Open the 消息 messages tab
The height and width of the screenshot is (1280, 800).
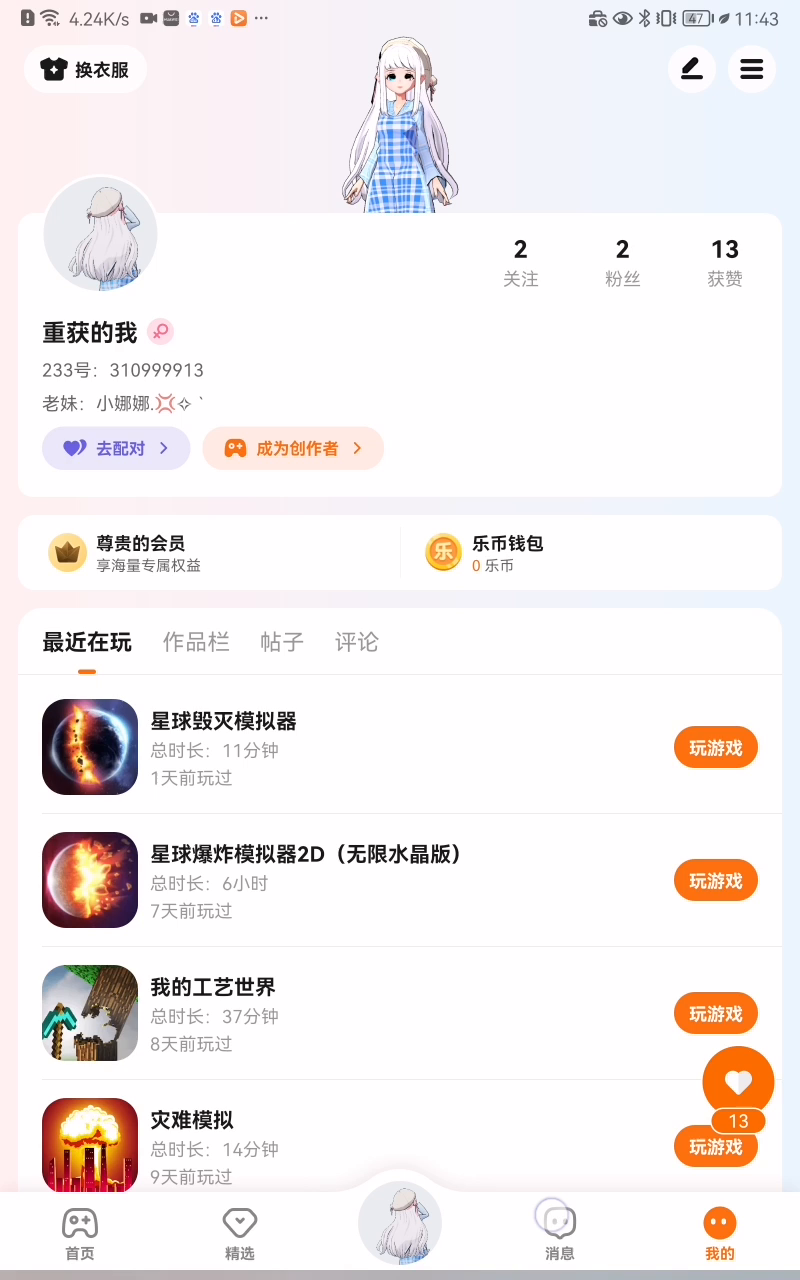coord(559,1232)
